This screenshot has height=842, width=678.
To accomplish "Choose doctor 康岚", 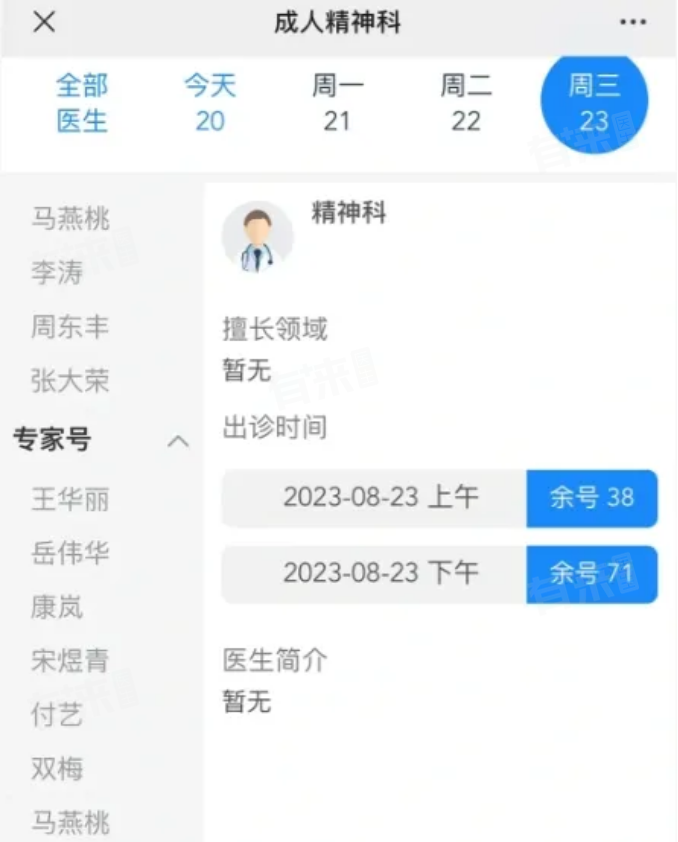I will tap(57, 607).
